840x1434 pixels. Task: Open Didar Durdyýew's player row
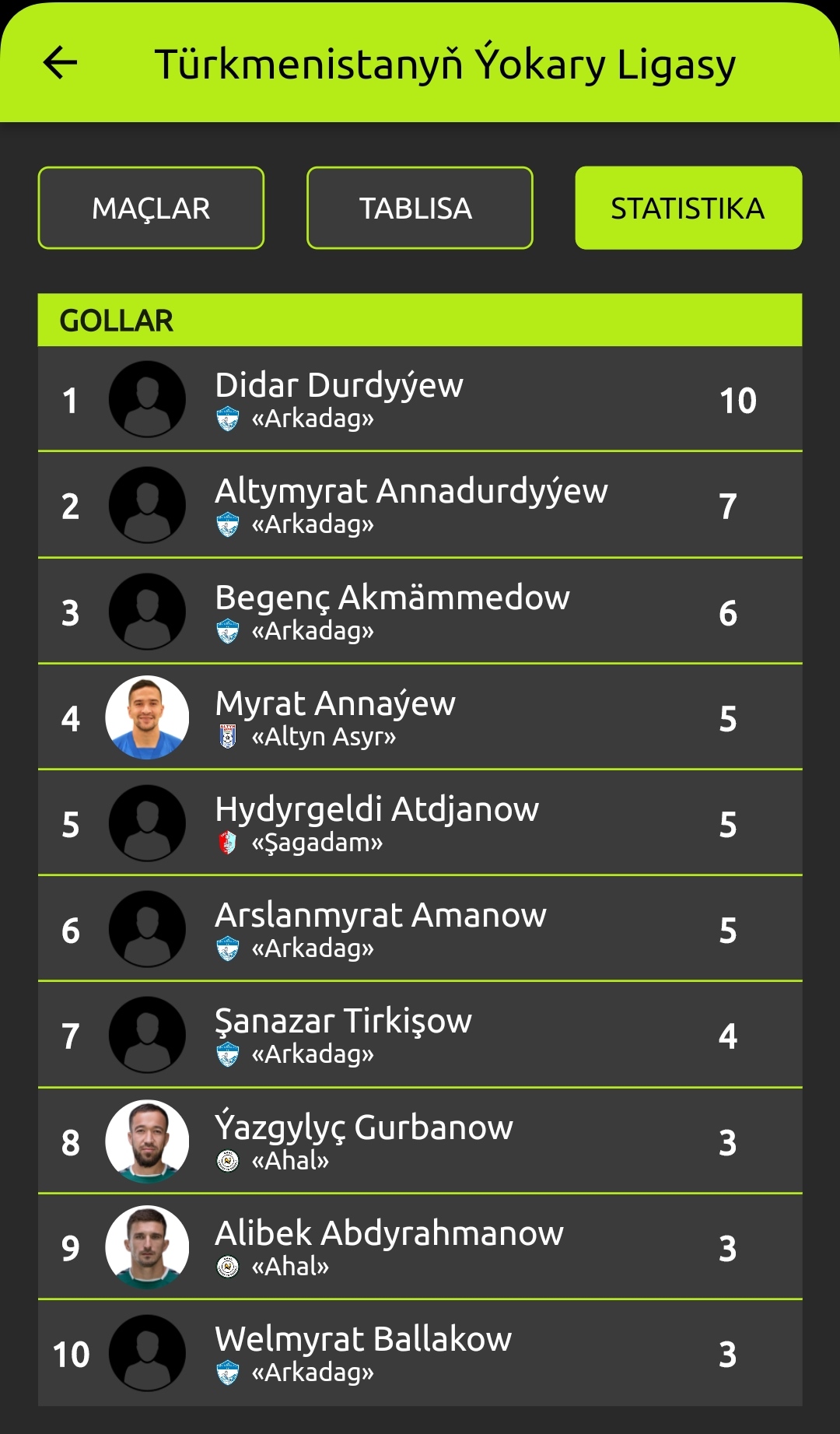click(x=419, y=399)
